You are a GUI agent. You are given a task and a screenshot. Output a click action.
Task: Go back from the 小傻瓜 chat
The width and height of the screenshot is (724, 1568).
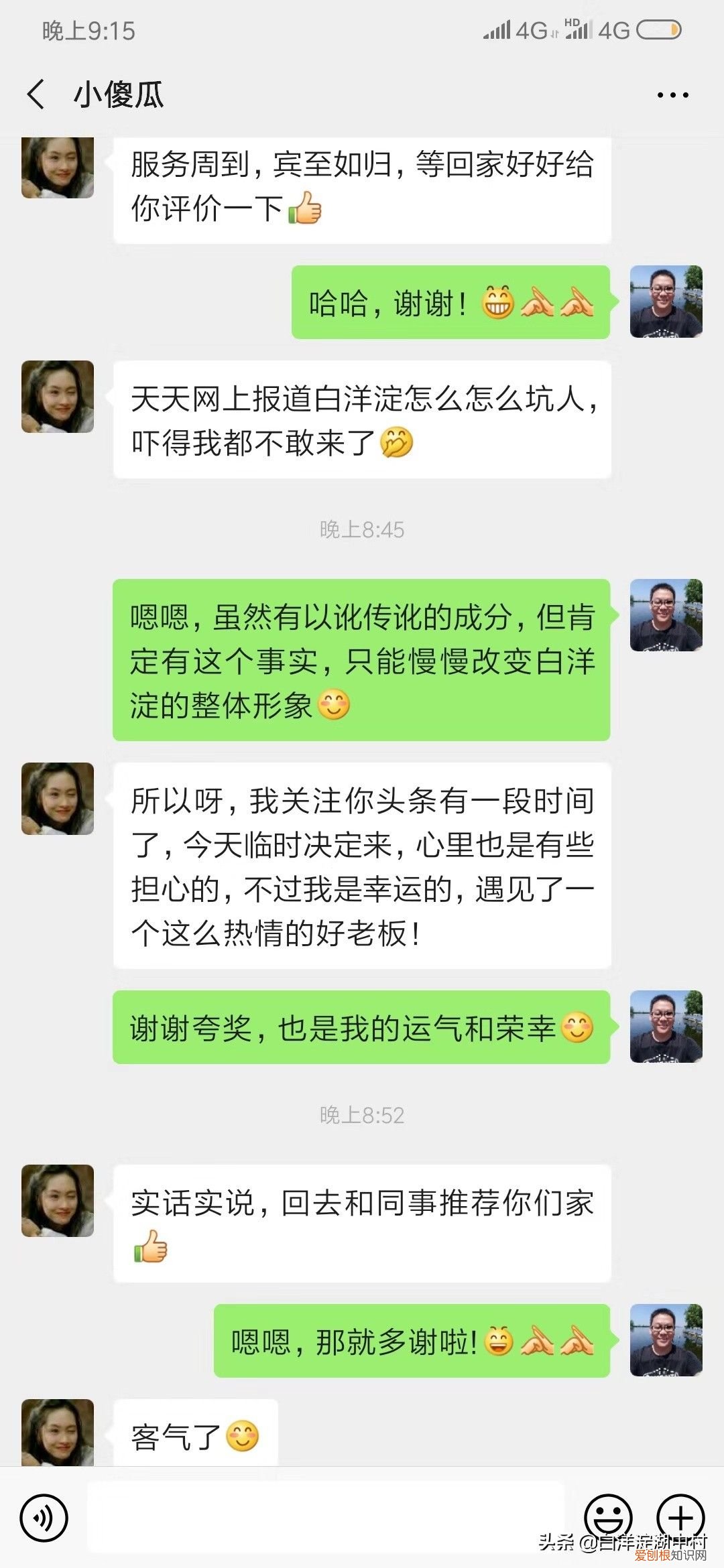click(x=36, y=94)
